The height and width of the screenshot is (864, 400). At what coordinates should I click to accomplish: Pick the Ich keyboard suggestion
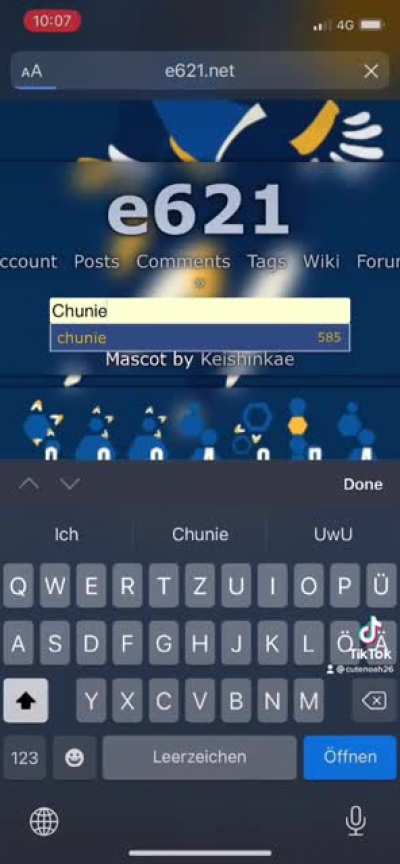click(x=66, y=534)
